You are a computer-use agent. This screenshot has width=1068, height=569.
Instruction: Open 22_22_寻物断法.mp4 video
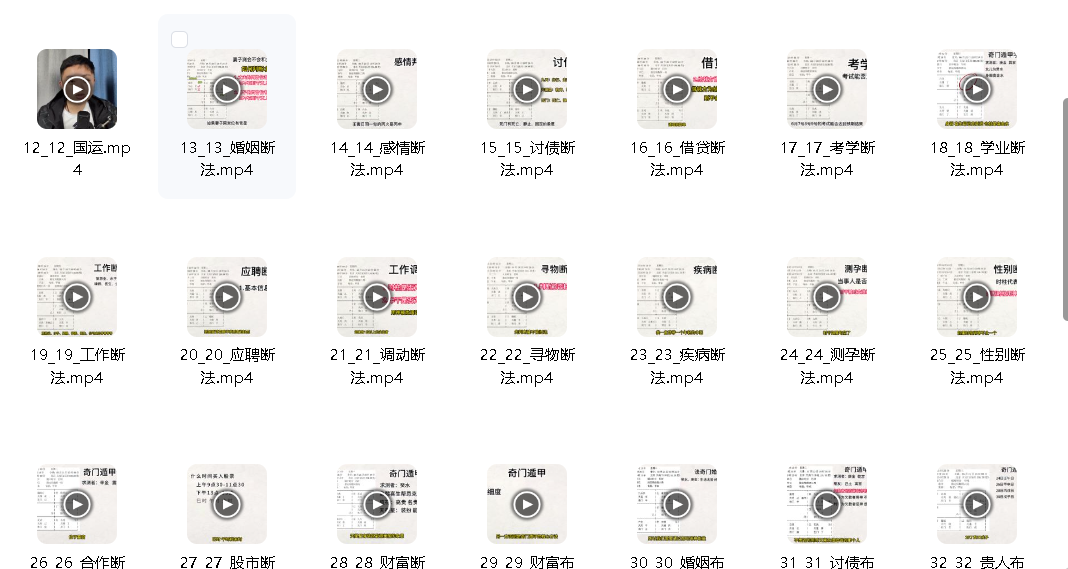tap(527, 297)
